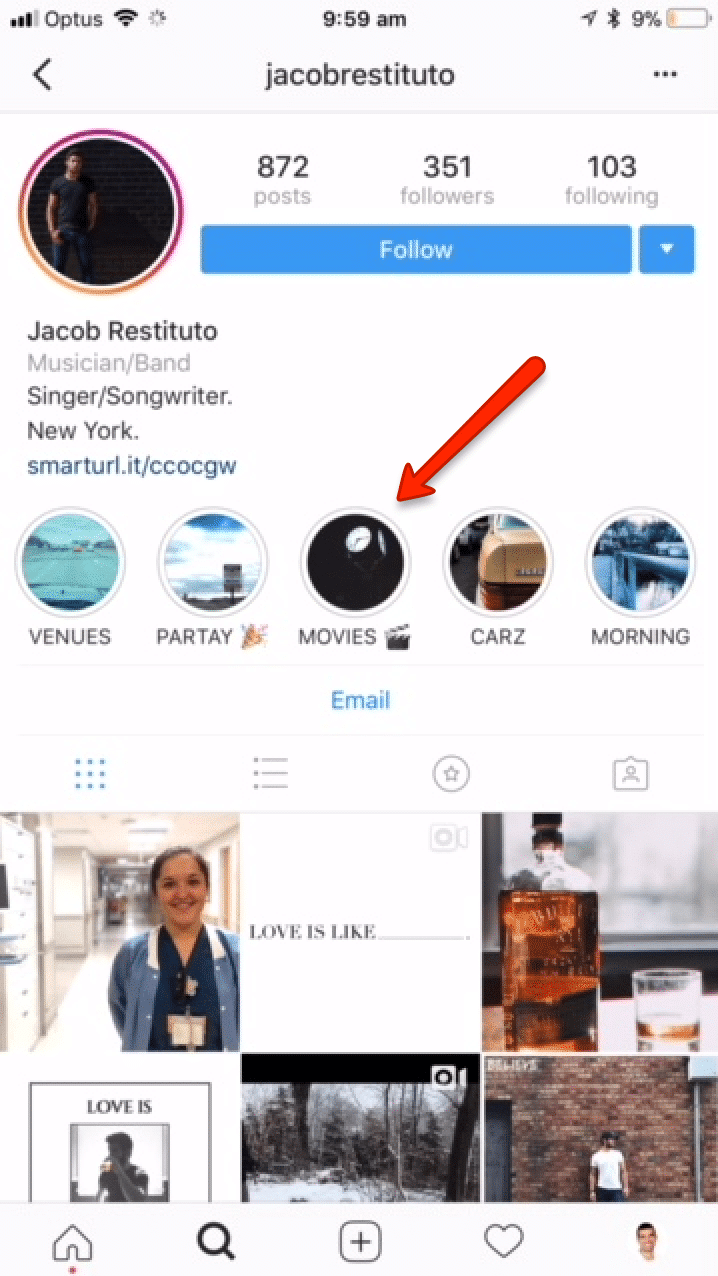Open the MORNING story highlight

(640, 561)
